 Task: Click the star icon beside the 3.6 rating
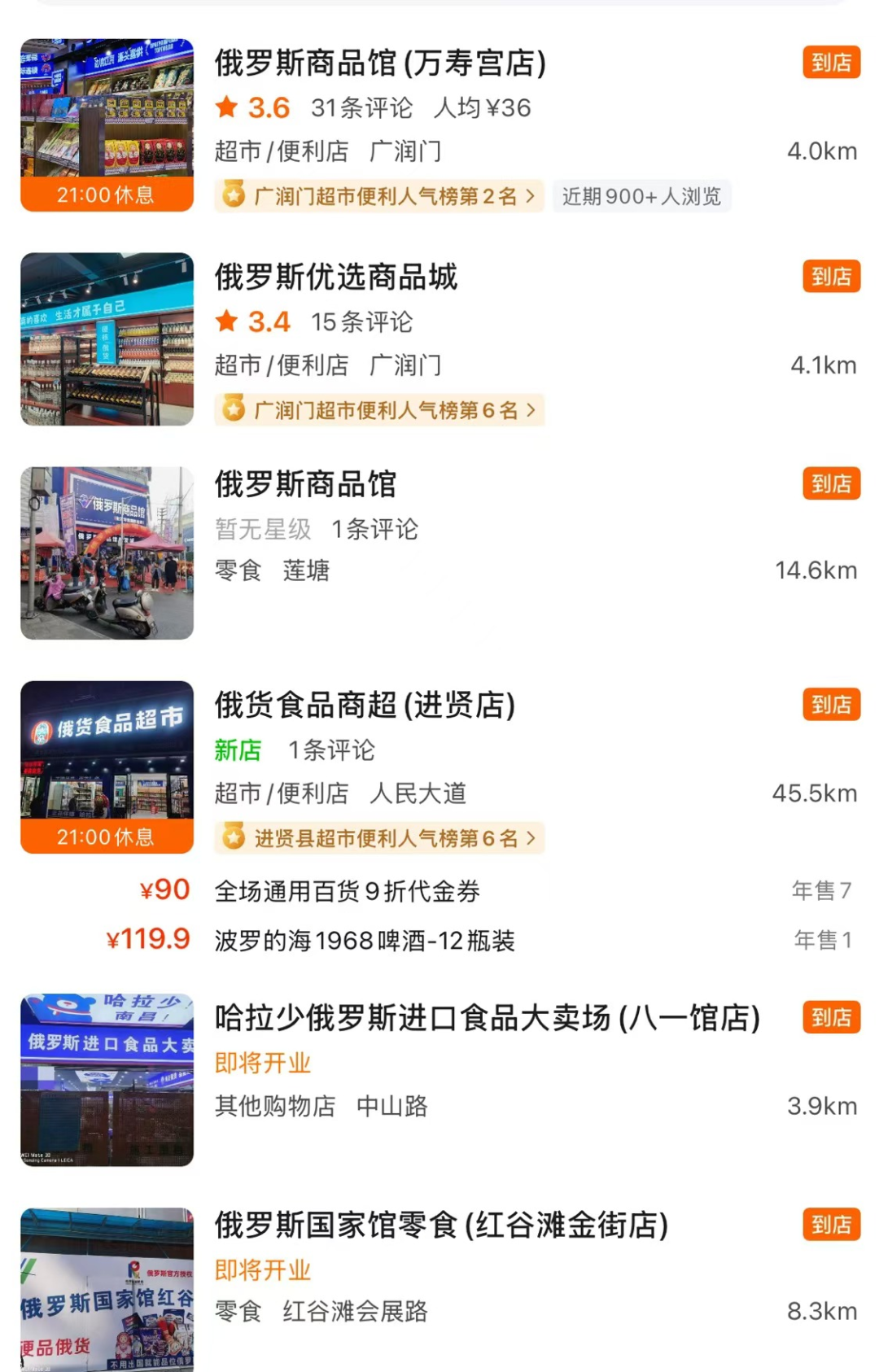pos(225,107)
